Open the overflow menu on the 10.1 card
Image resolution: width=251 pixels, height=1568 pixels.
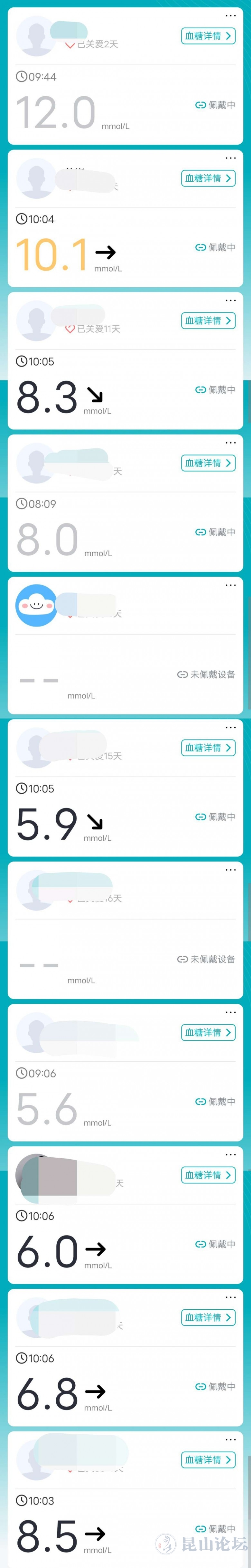(x=230, y=158)
